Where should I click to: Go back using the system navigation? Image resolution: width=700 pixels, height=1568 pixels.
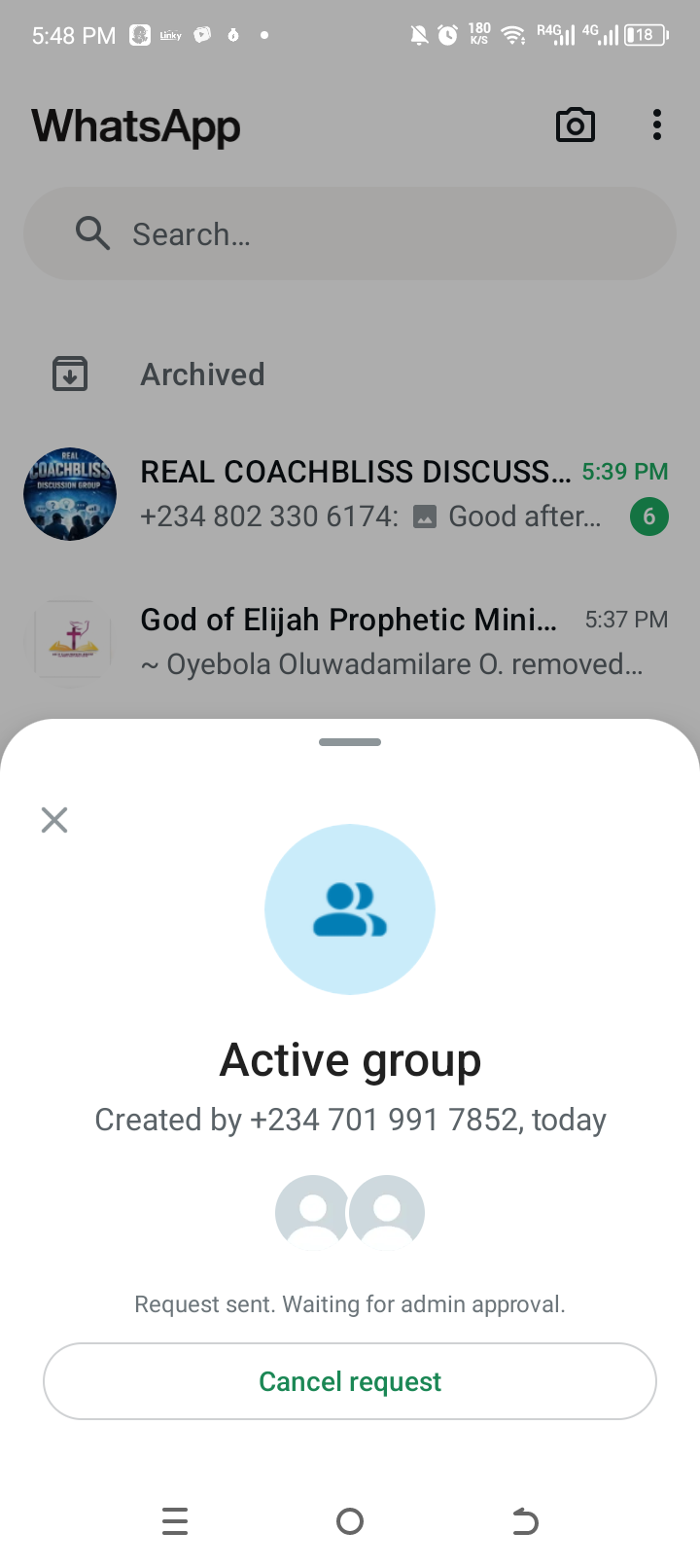click(x=525, y=1521)
